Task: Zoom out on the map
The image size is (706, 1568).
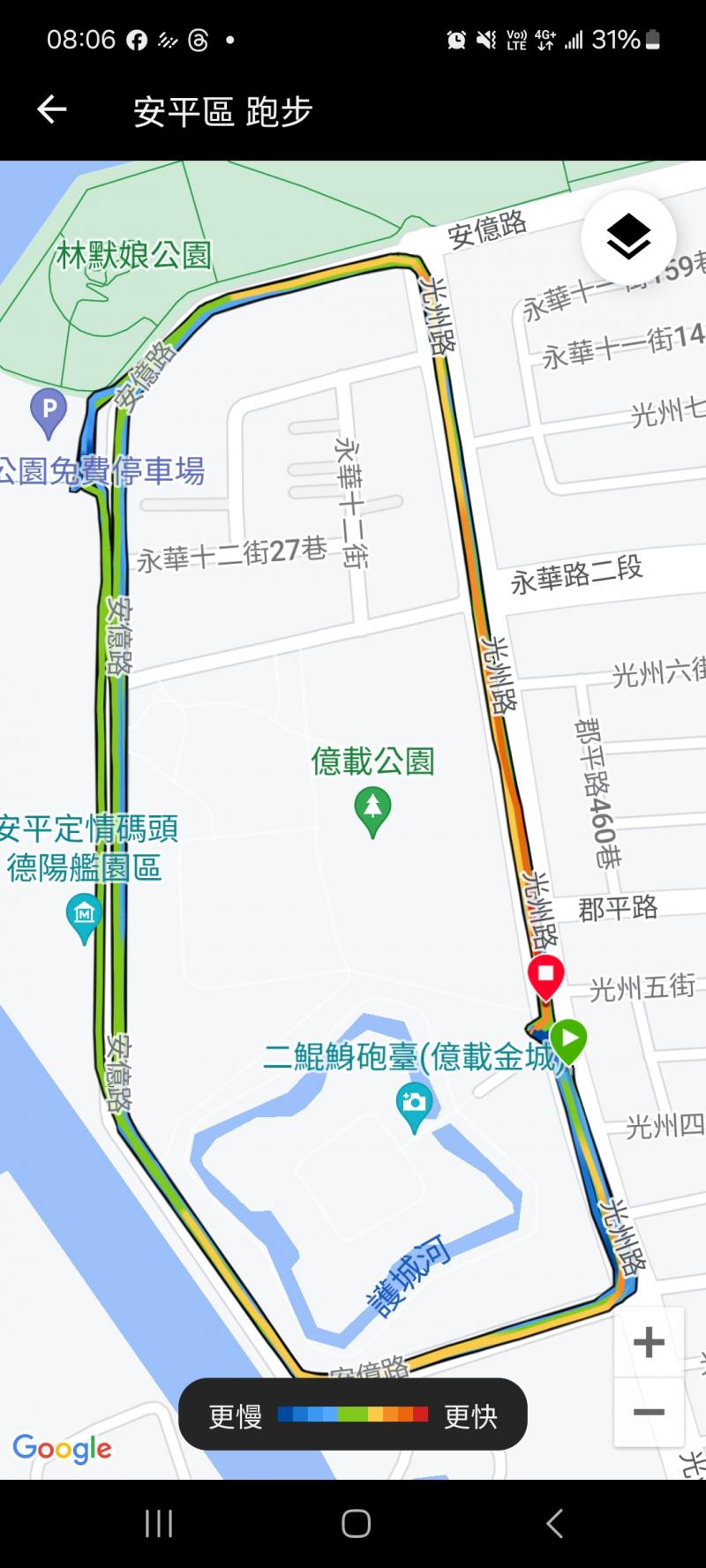Action: [649, 1412]
